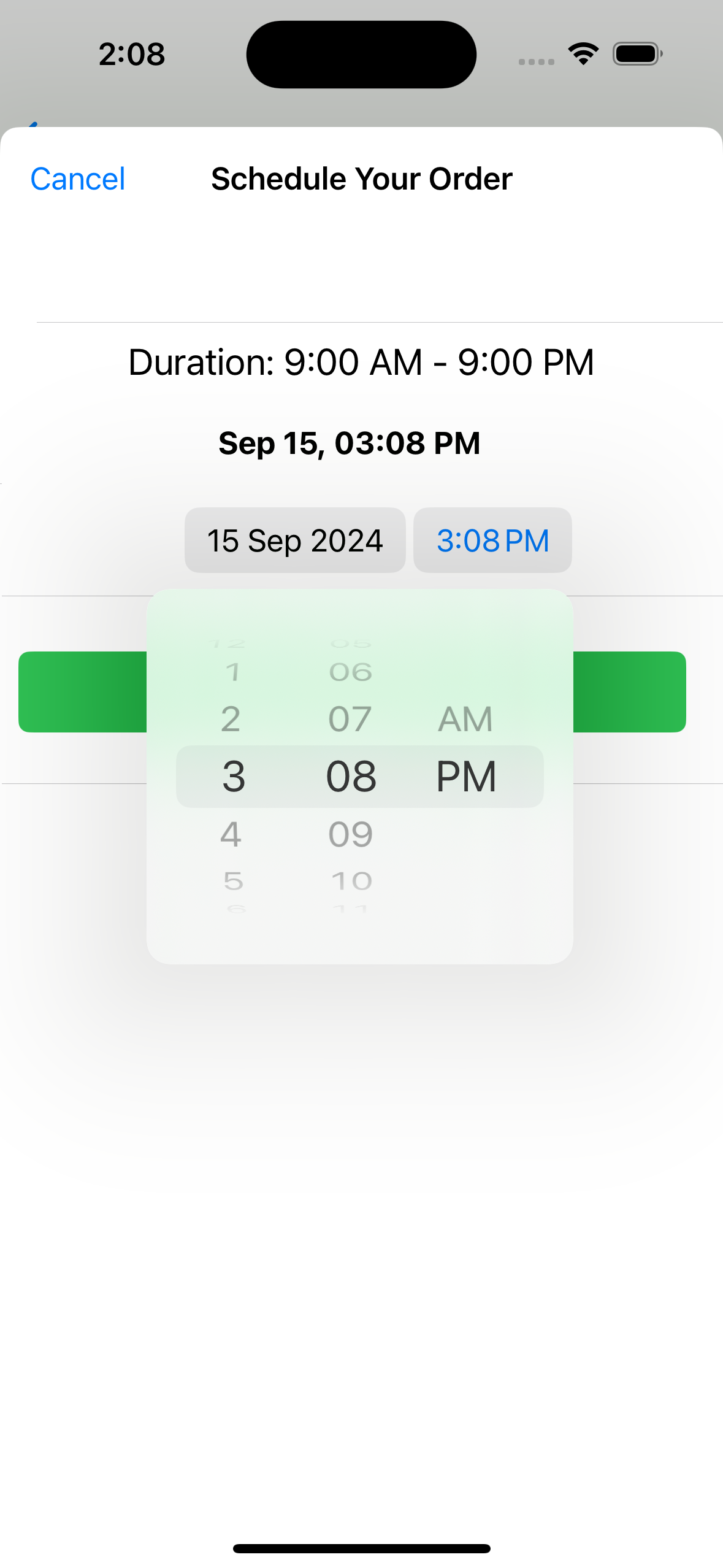This screenshot has height=1568, width=723.
Task: Select AM in the time wheel
Action: pyautogui.click(x=465, y=719)
